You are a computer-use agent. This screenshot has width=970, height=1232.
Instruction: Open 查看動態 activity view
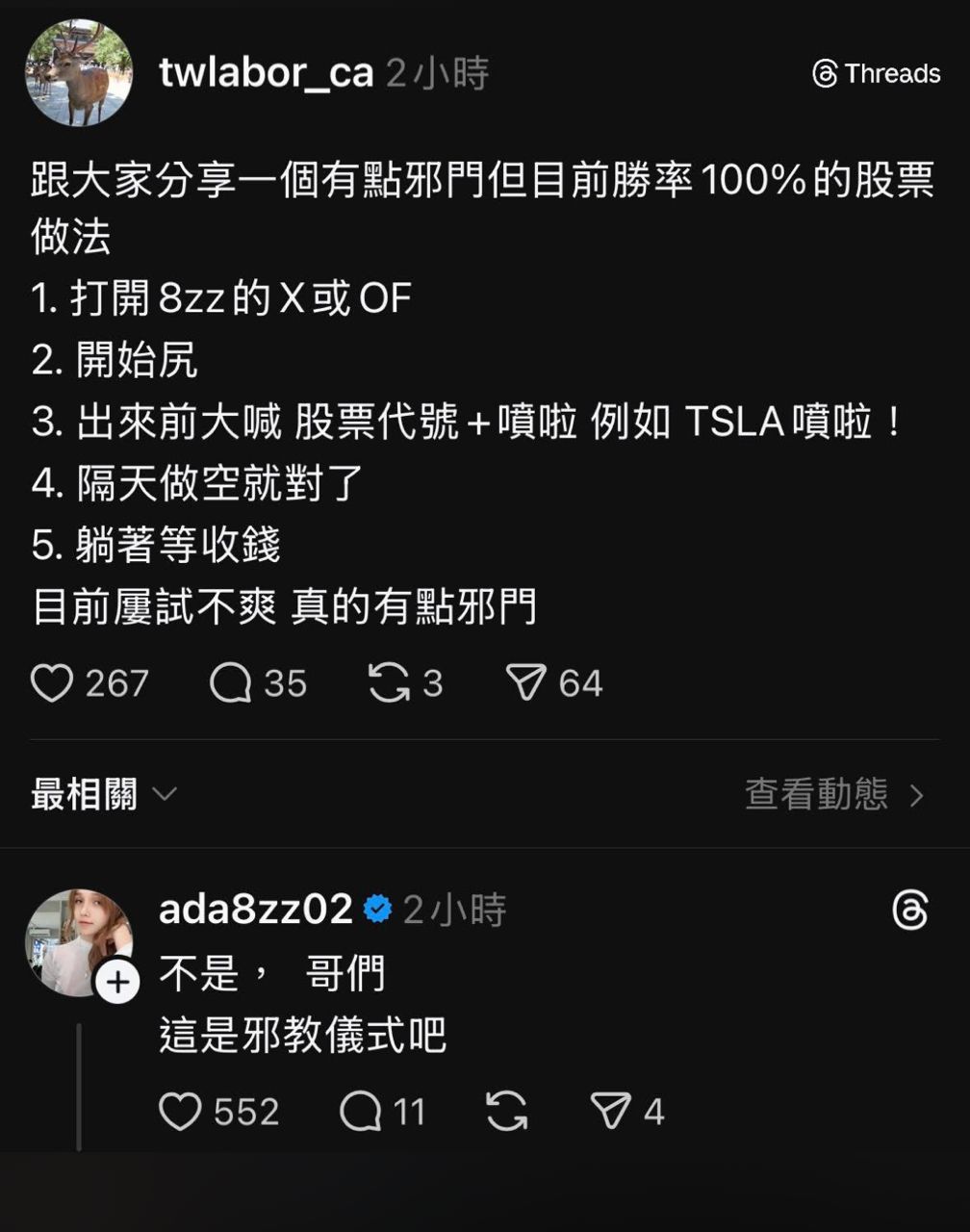pyautogui.click(x=833, y=795)
